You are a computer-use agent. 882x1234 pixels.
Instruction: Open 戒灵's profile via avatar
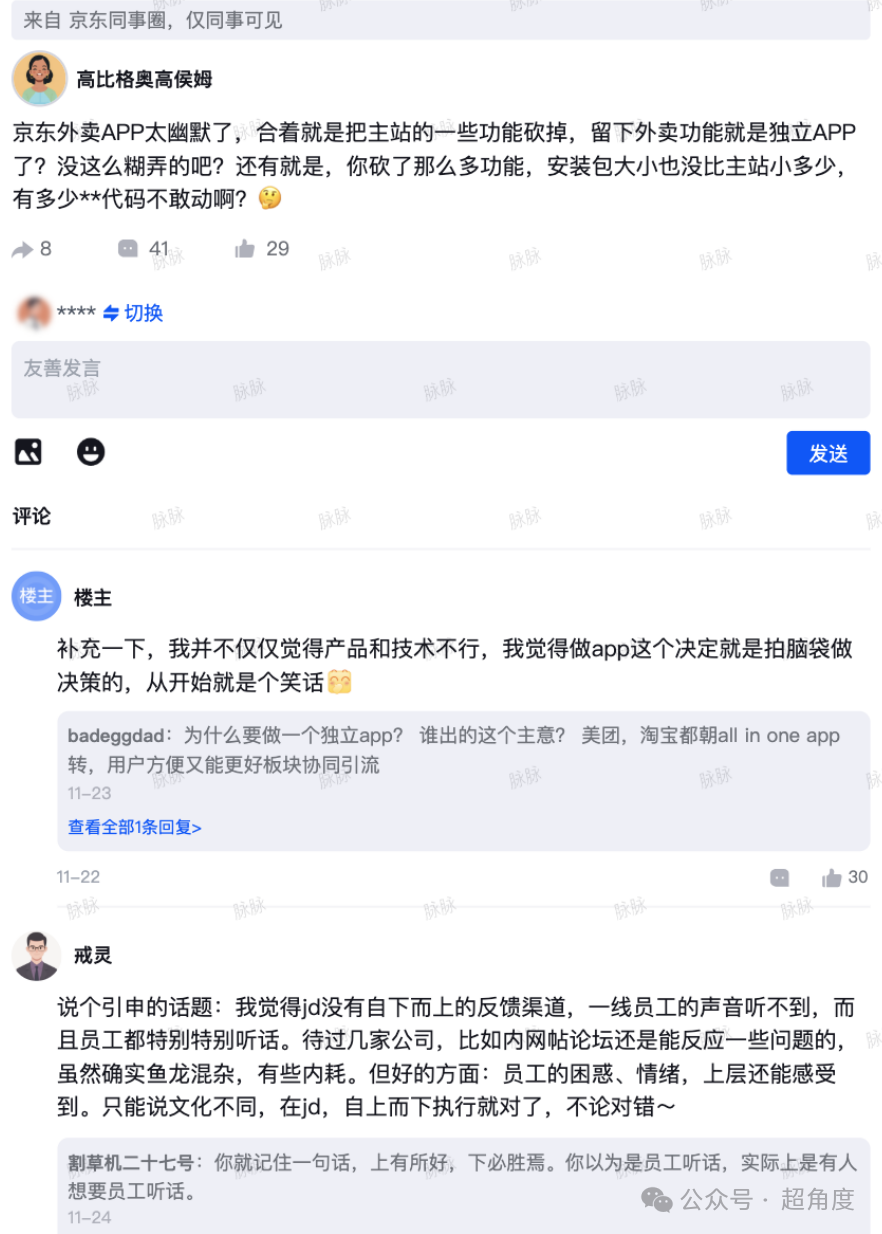click(x=38, y=954)
